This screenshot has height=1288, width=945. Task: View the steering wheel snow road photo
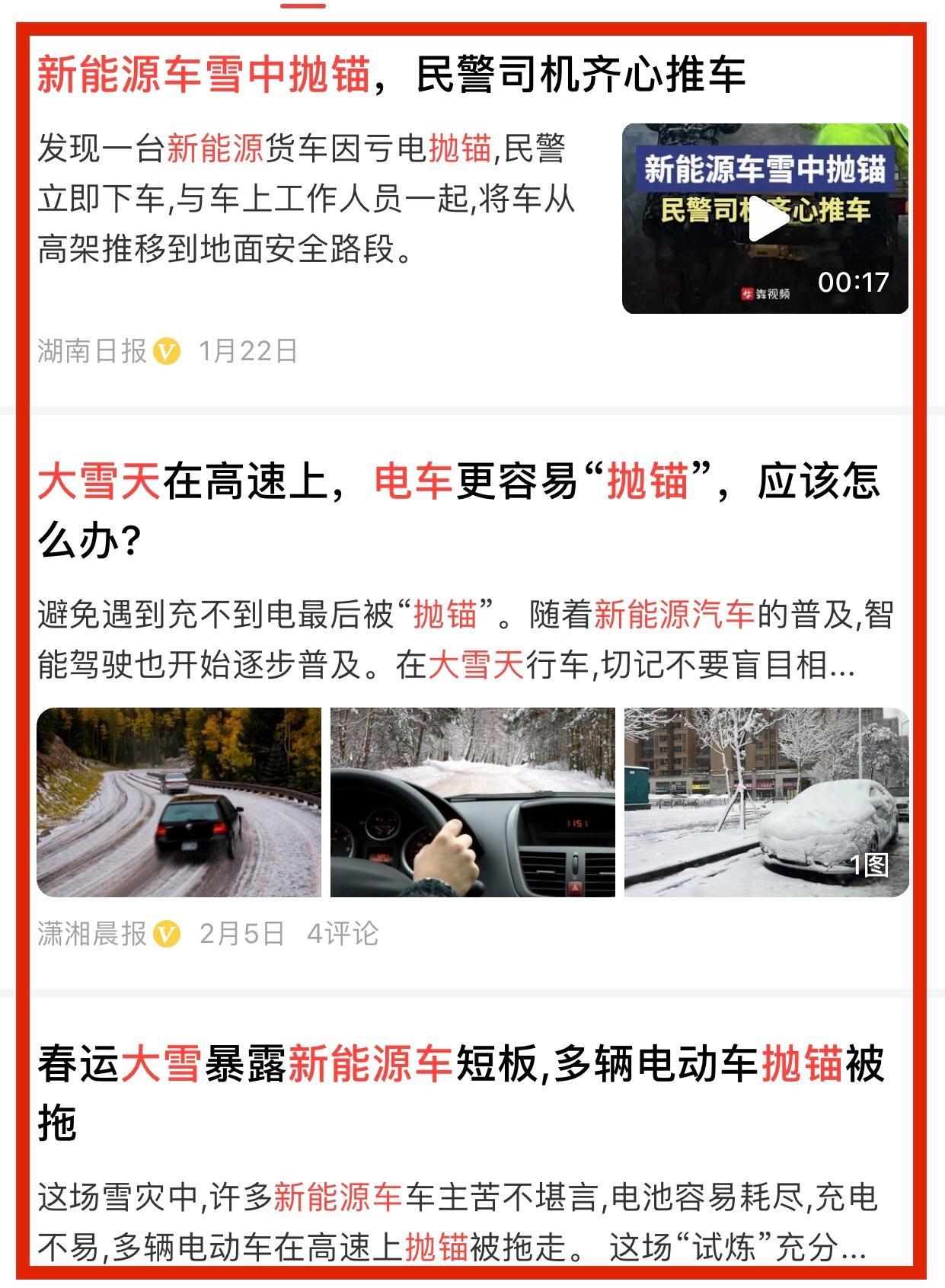click(472, 802)
